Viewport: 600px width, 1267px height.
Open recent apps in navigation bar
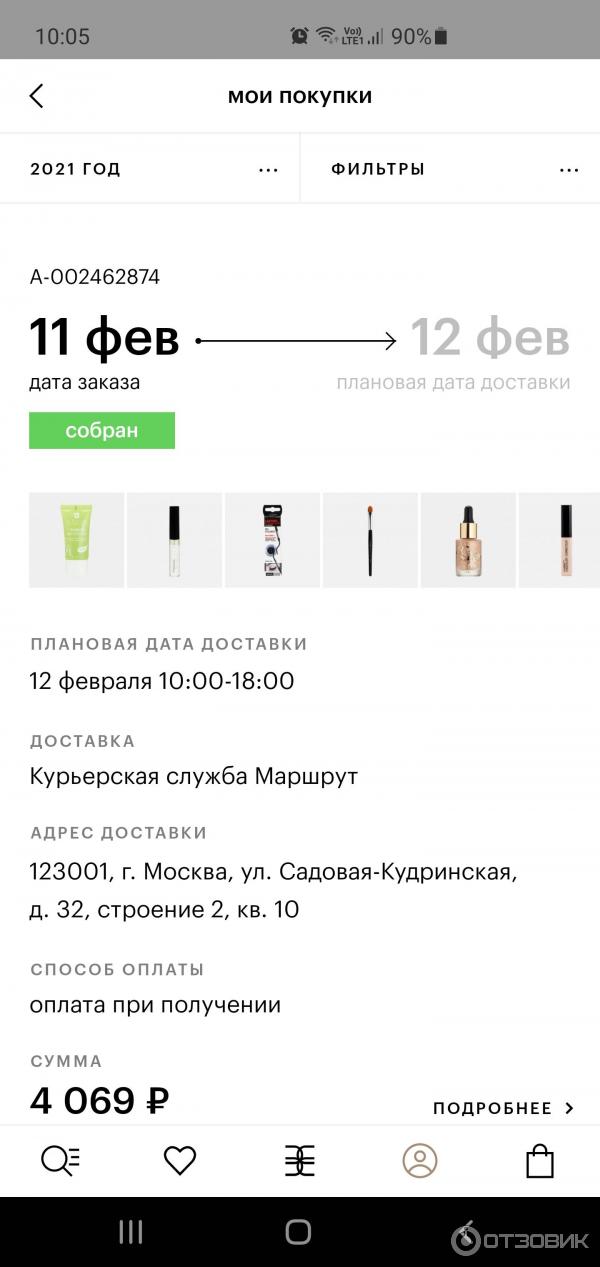131,1232
